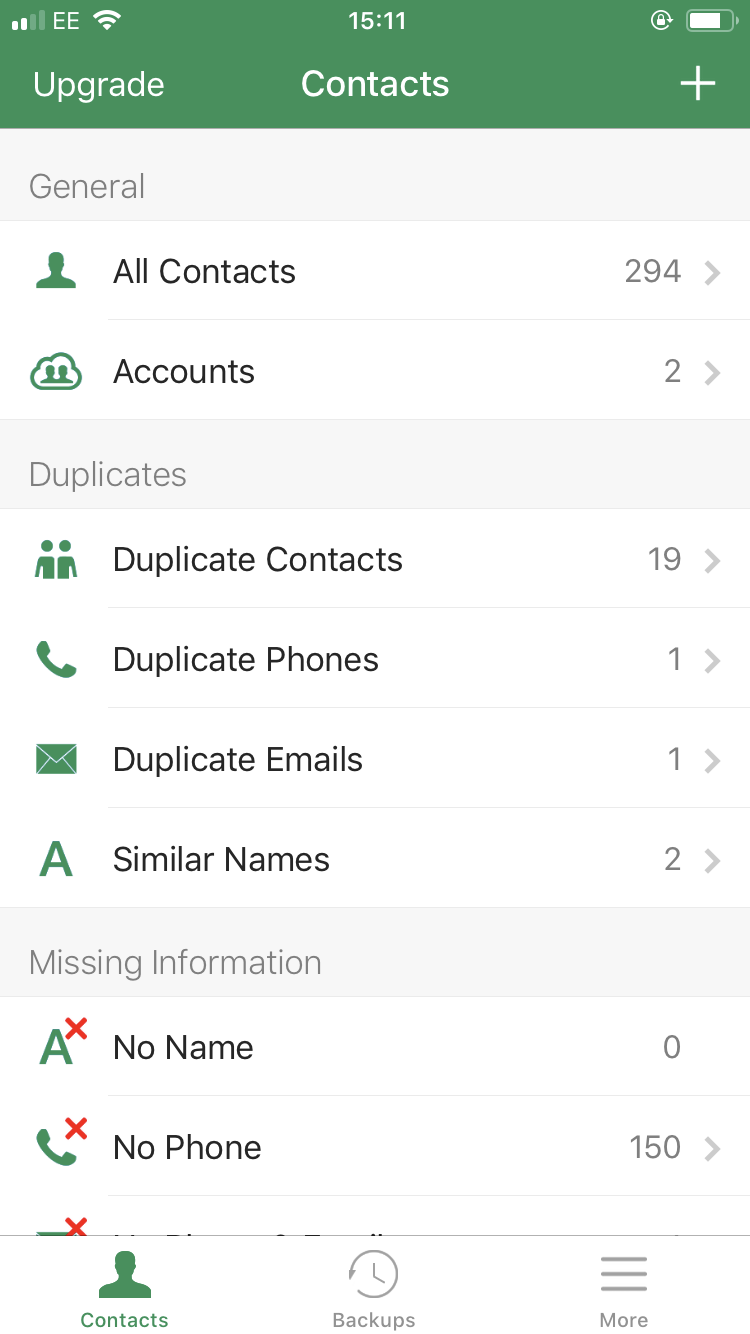This screenshot has height=1334, width=750.
Task: Select the Similar Names letter A icon
Action: click(x=56, y=859)
